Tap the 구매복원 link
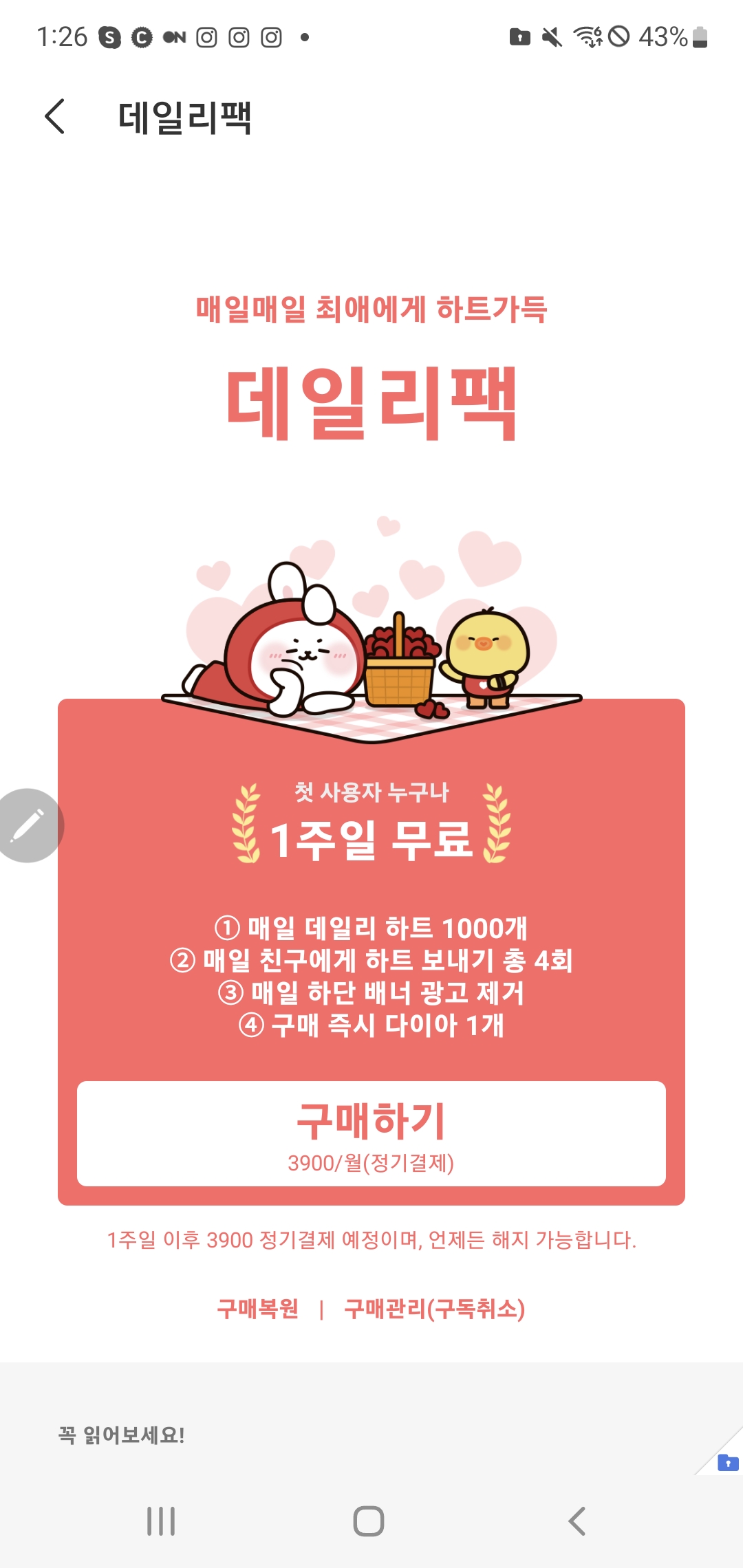743x1568 pixels. [258, 1309]
